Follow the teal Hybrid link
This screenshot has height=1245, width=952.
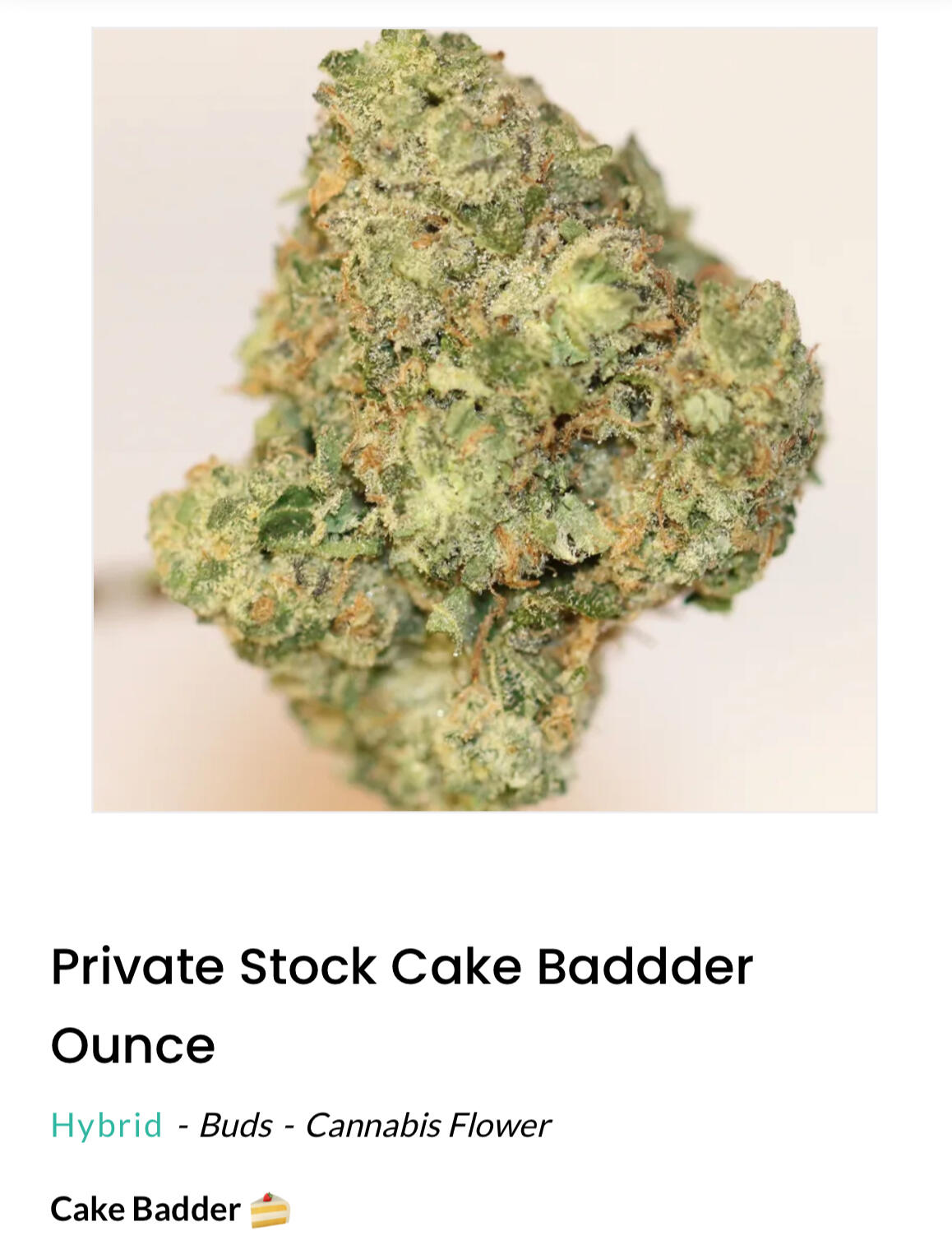[107, 1125]
